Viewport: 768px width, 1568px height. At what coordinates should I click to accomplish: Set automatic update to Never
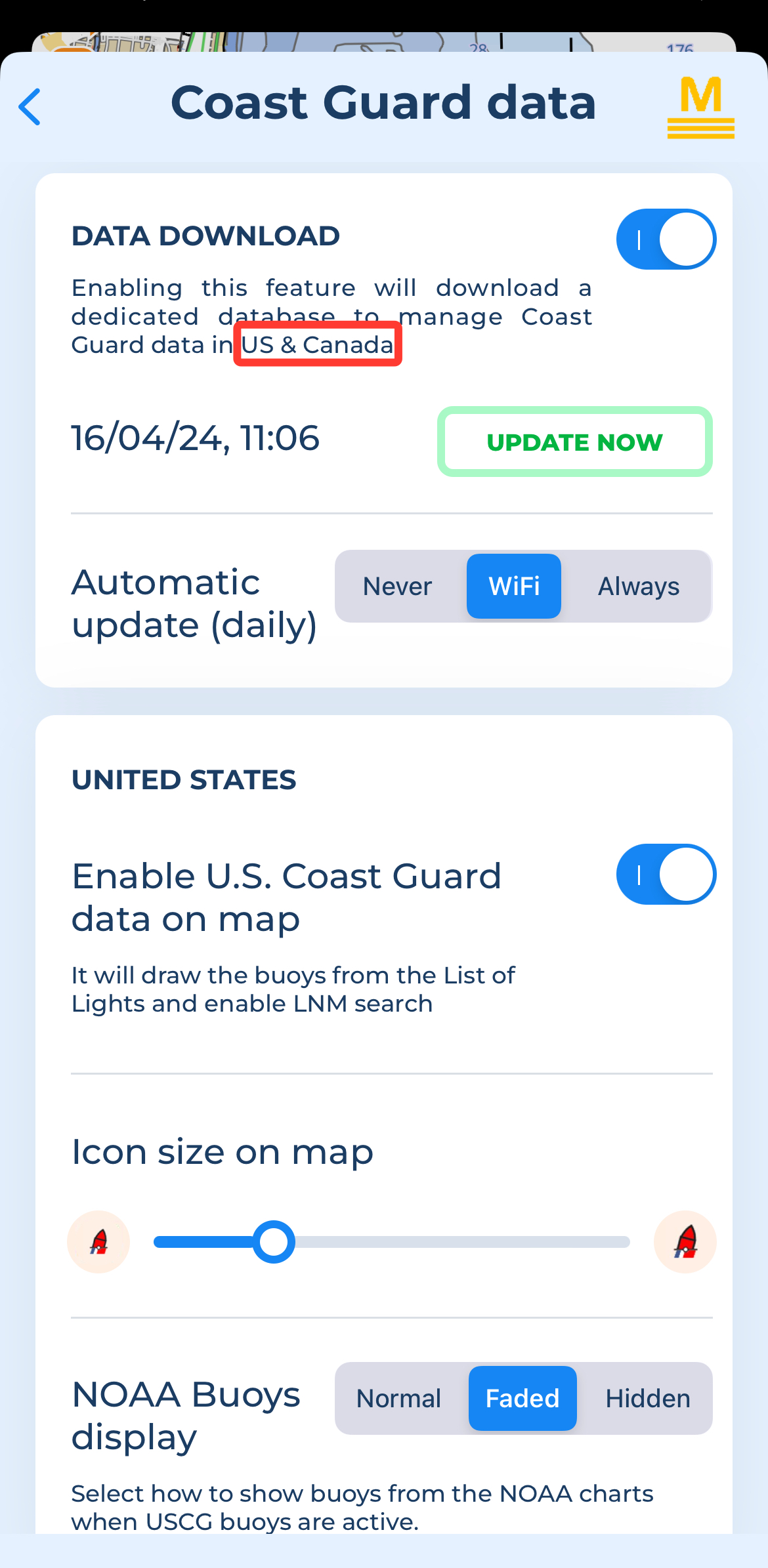point(397,587)
